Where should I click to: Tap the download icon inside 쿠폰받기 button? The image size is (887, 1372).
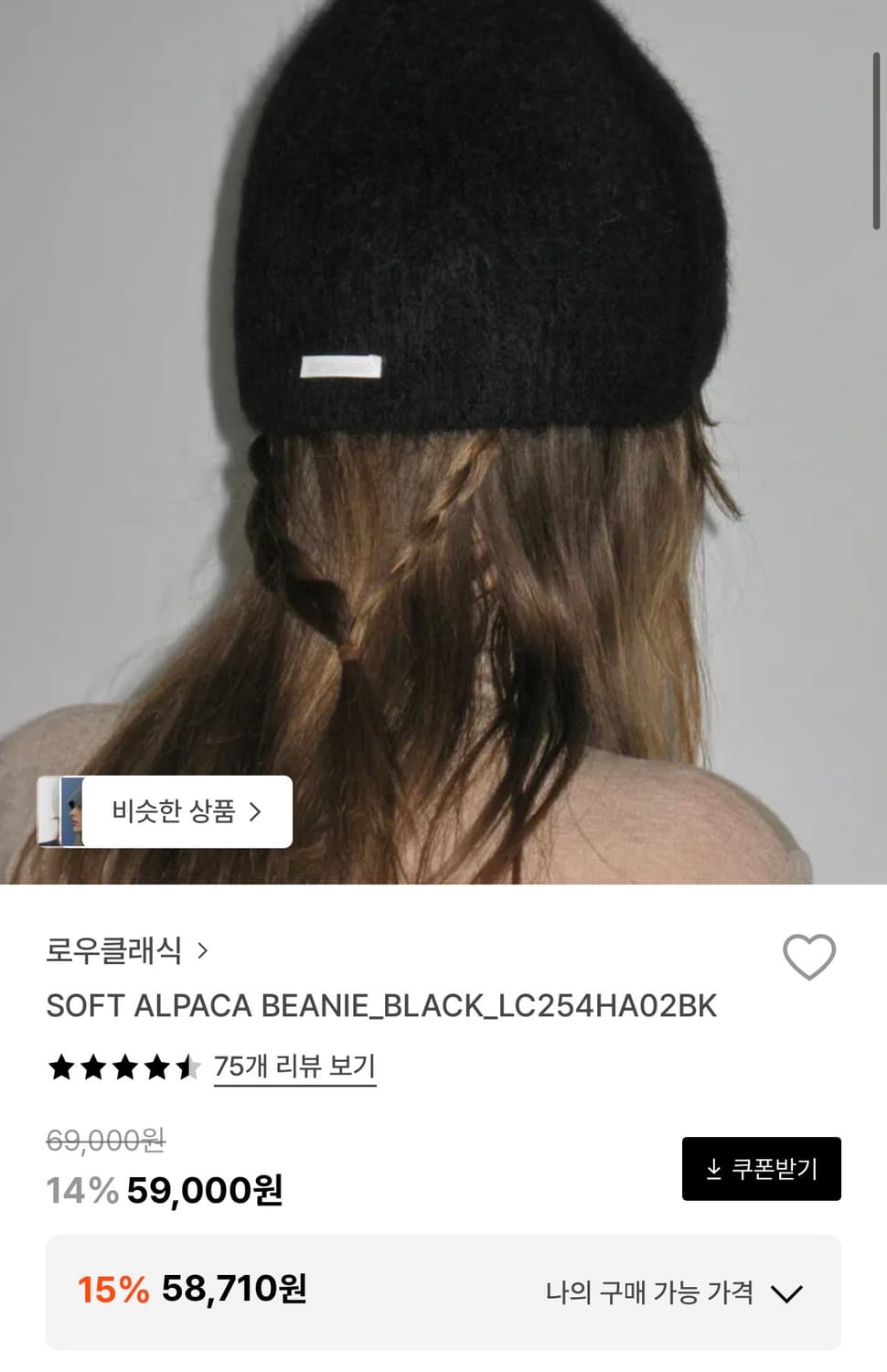(715, 1168)
